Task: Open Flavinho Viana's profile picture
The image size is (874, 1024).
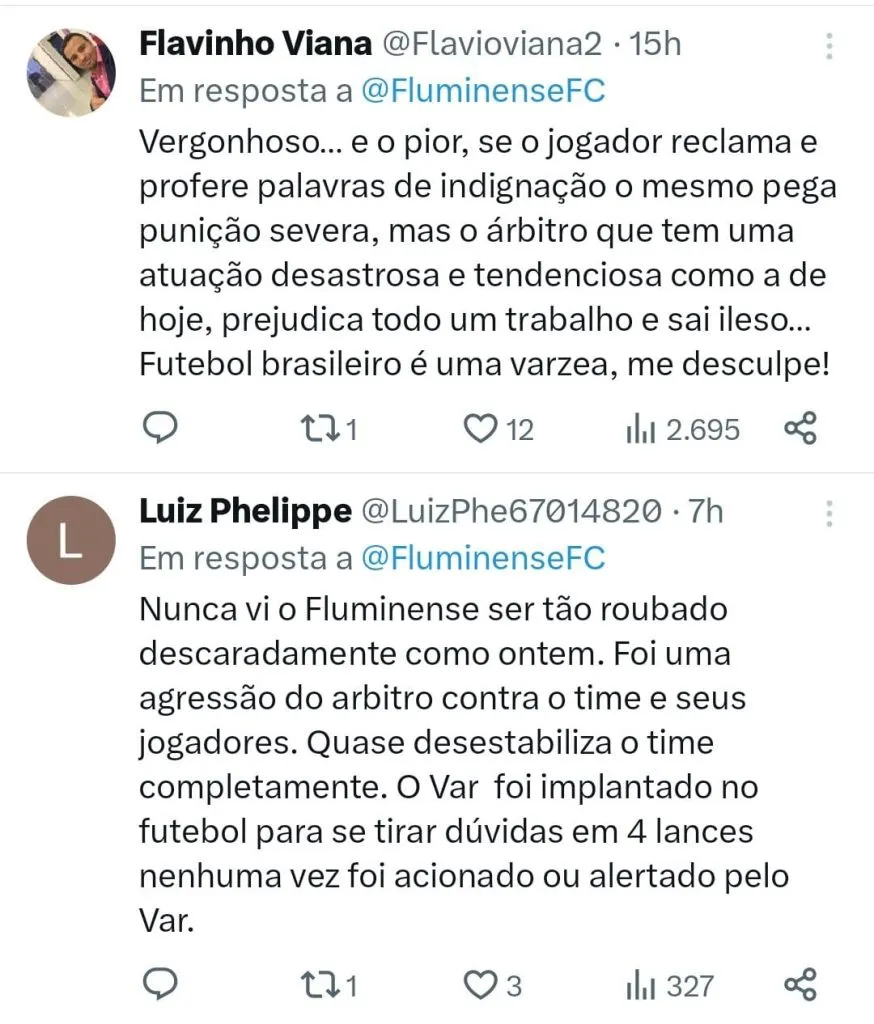Action: (71, 71)
